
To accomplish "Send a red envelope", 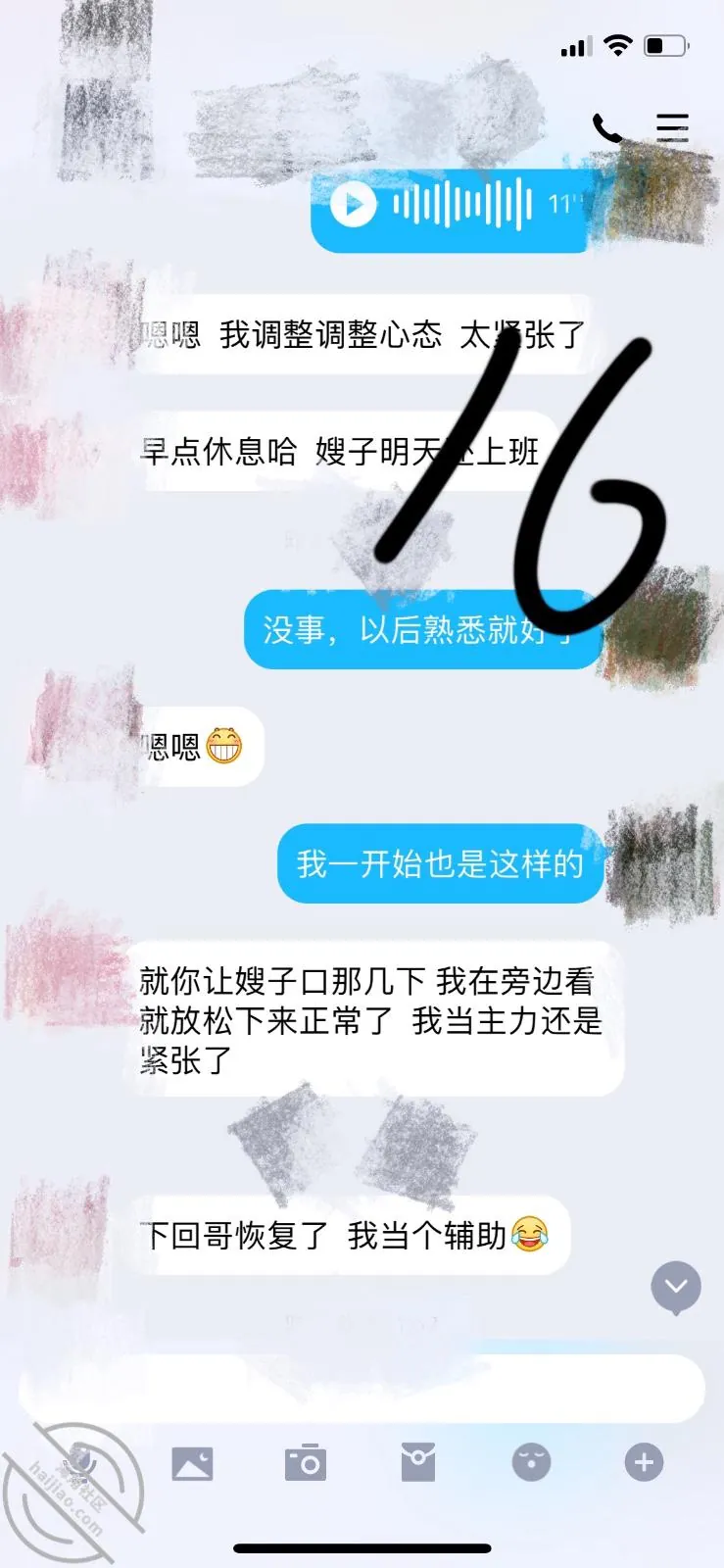I will [418, 1463].
